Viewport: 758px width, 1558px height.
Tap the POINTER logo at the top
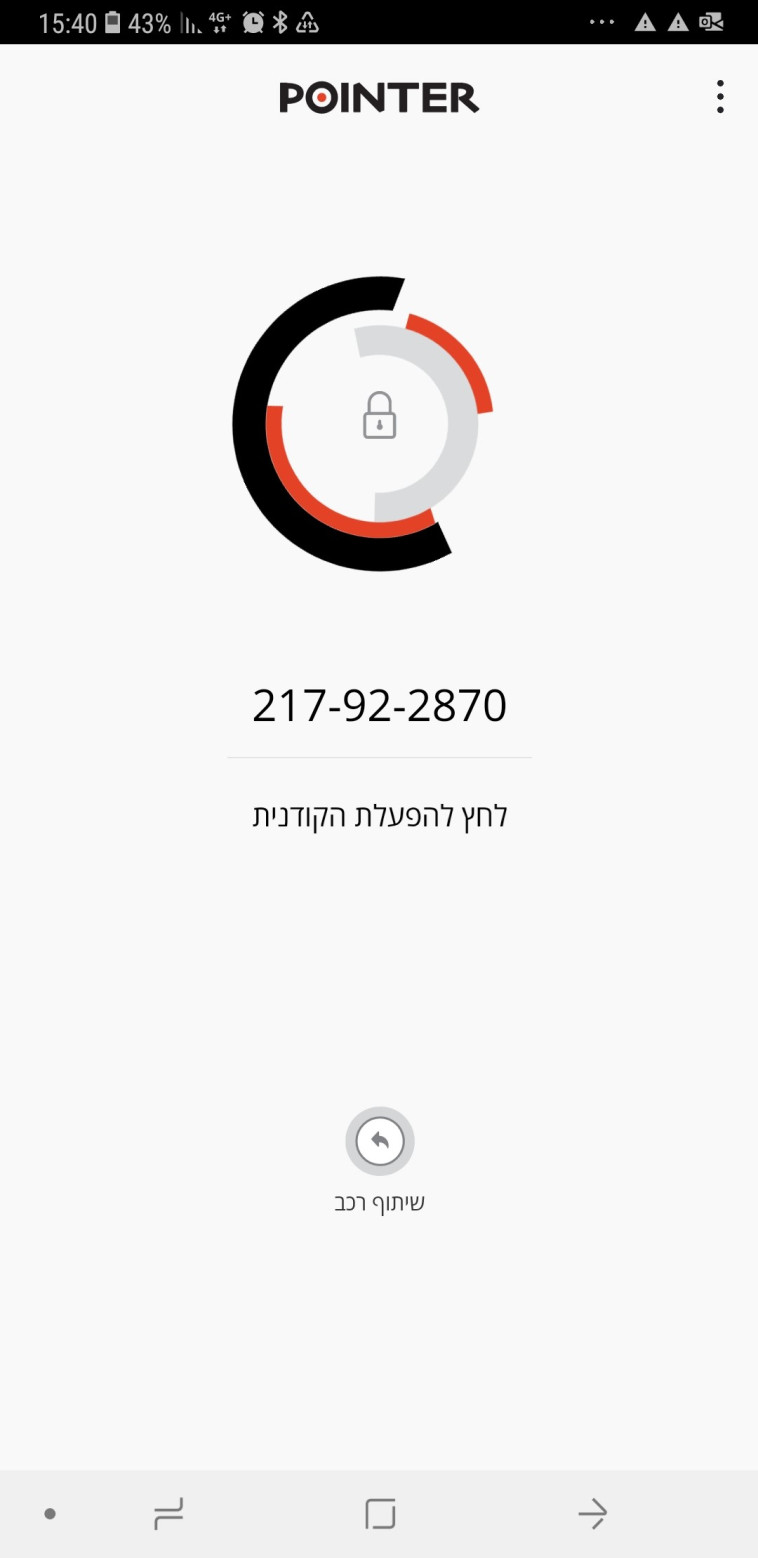click(x=380, y=97)
